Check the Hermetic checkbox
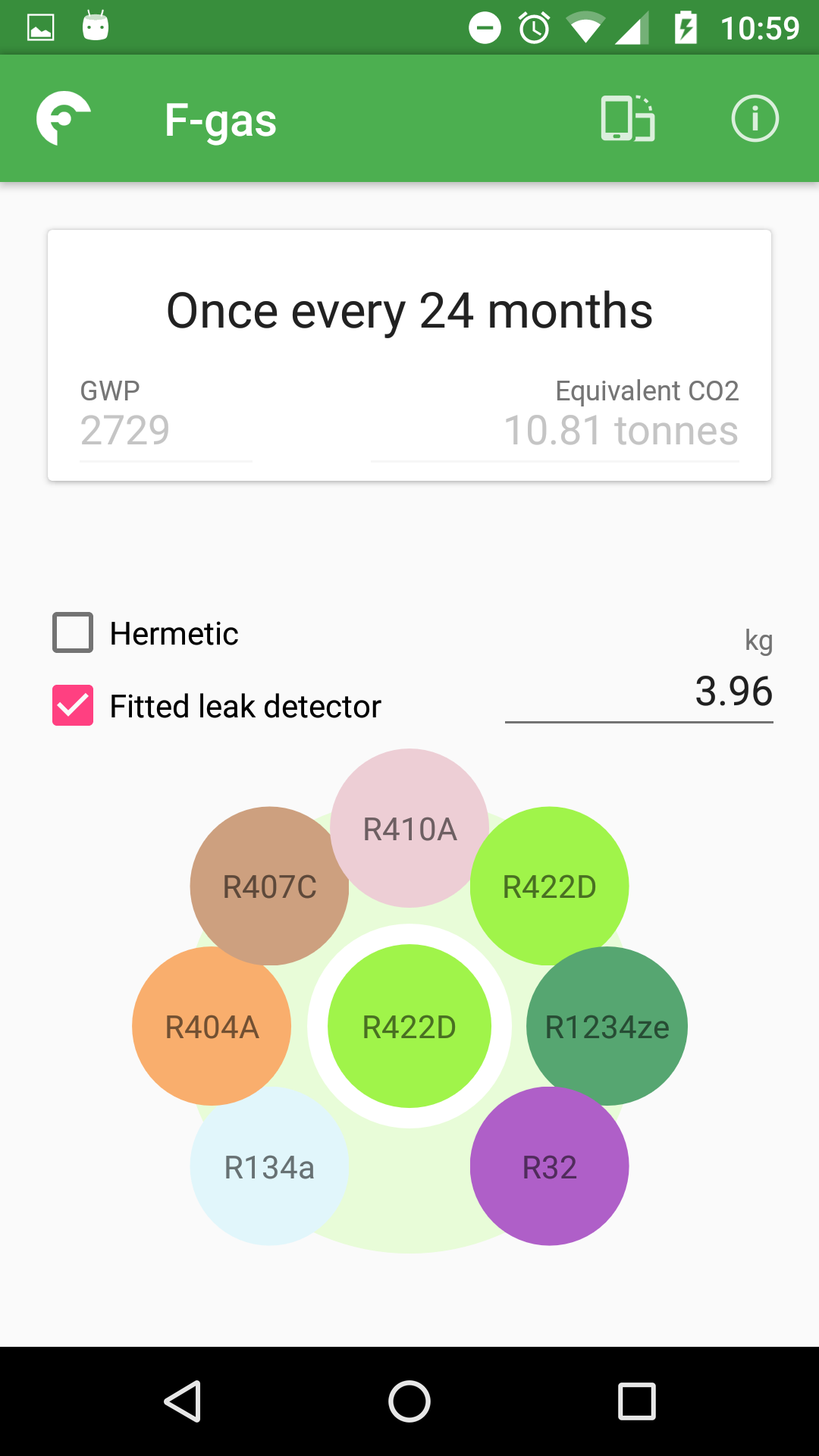Screen dimensions: 819x1456 pos(73,632)
